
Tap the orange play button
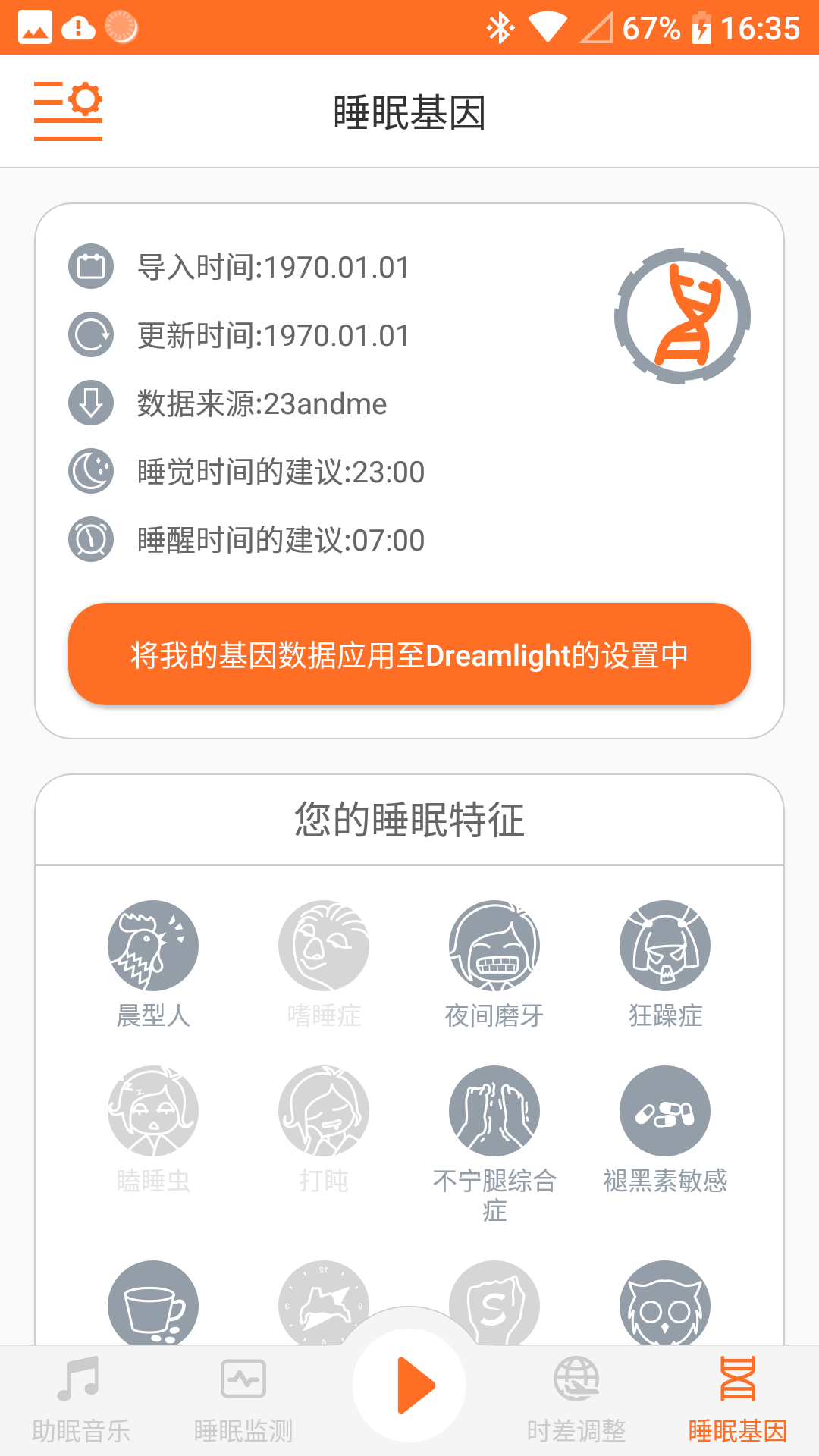(x=410, y=1385)
